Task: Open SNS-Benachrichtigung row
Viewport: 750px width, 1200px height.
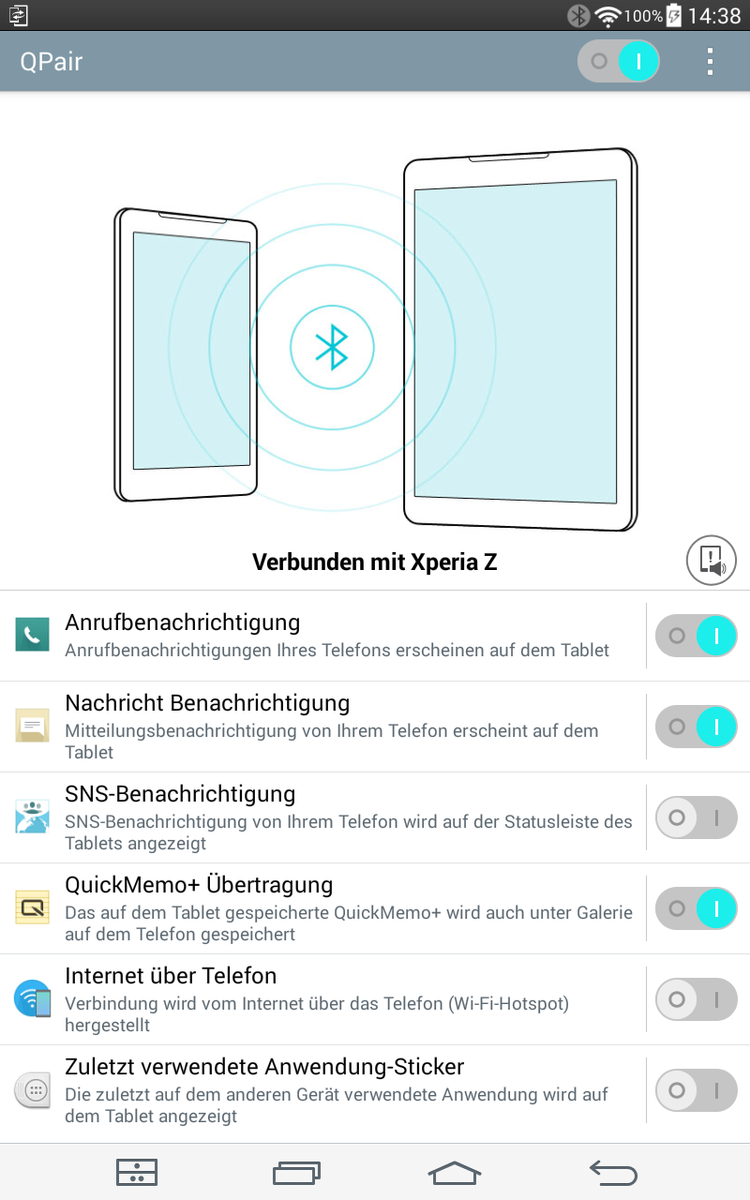Action: pos(330,818)
